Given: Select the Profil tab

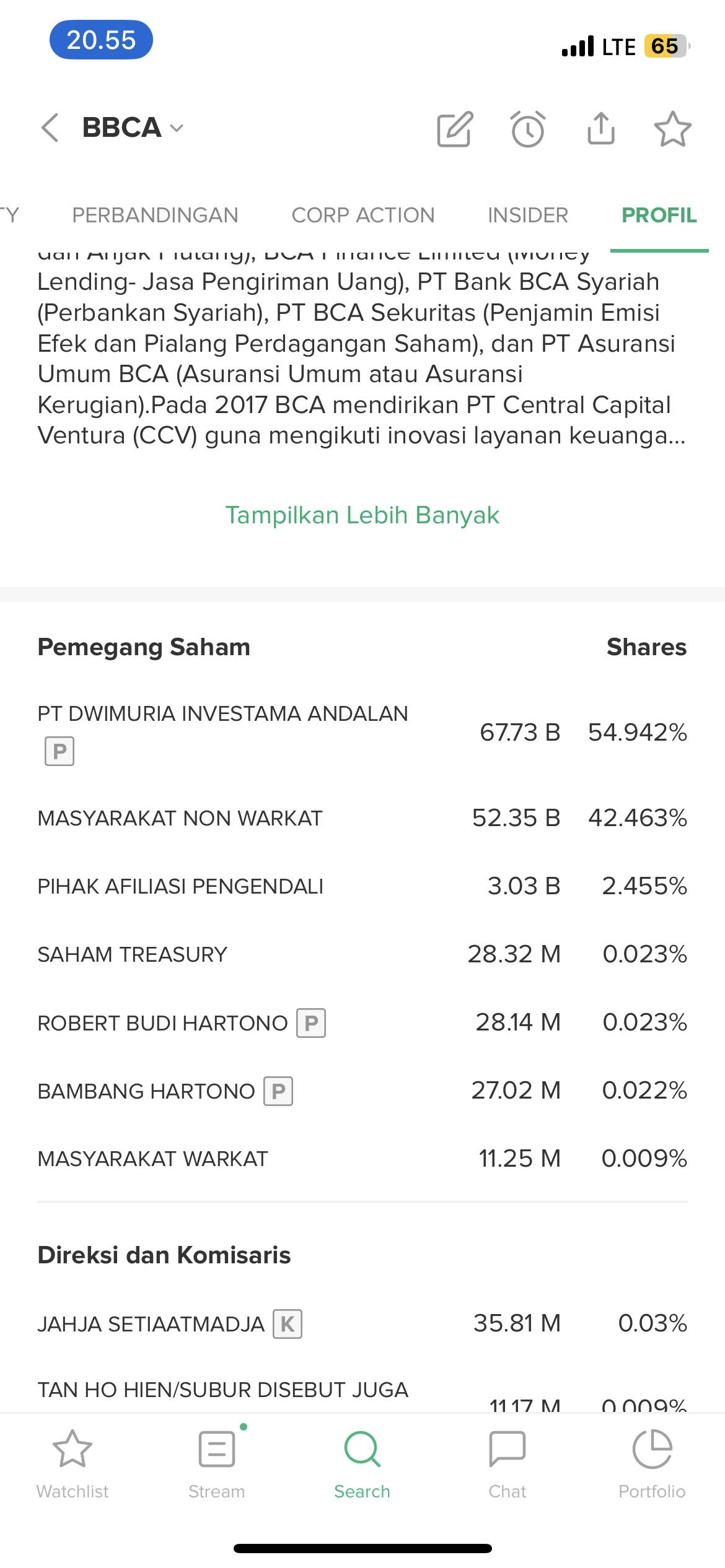Looking at the screenshot, I should pyautogui.click(x=659, y=215).
